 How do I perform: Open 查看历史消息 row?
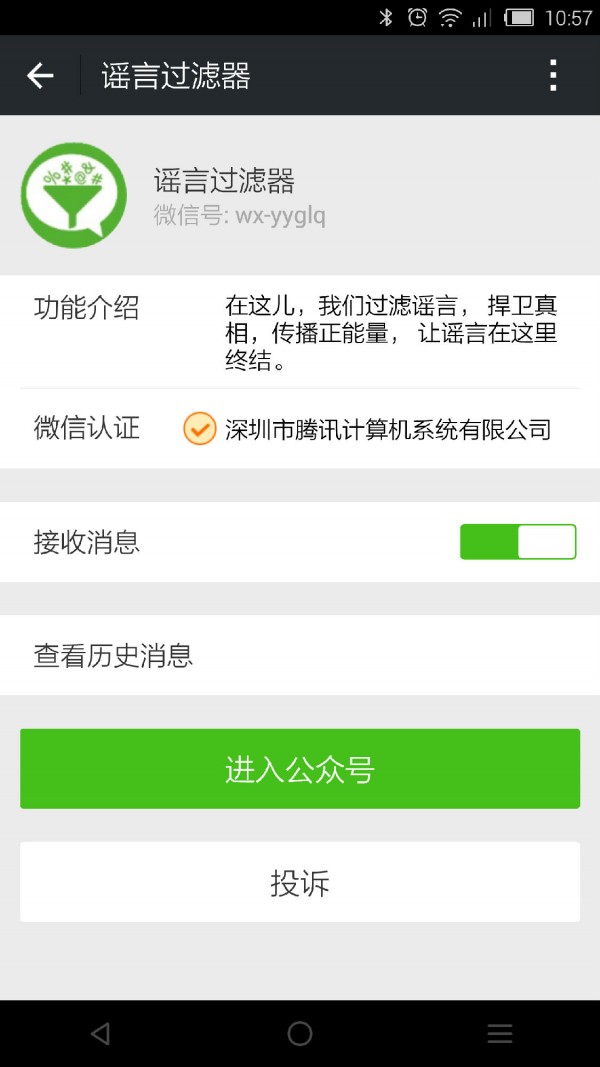pos(300,656)
